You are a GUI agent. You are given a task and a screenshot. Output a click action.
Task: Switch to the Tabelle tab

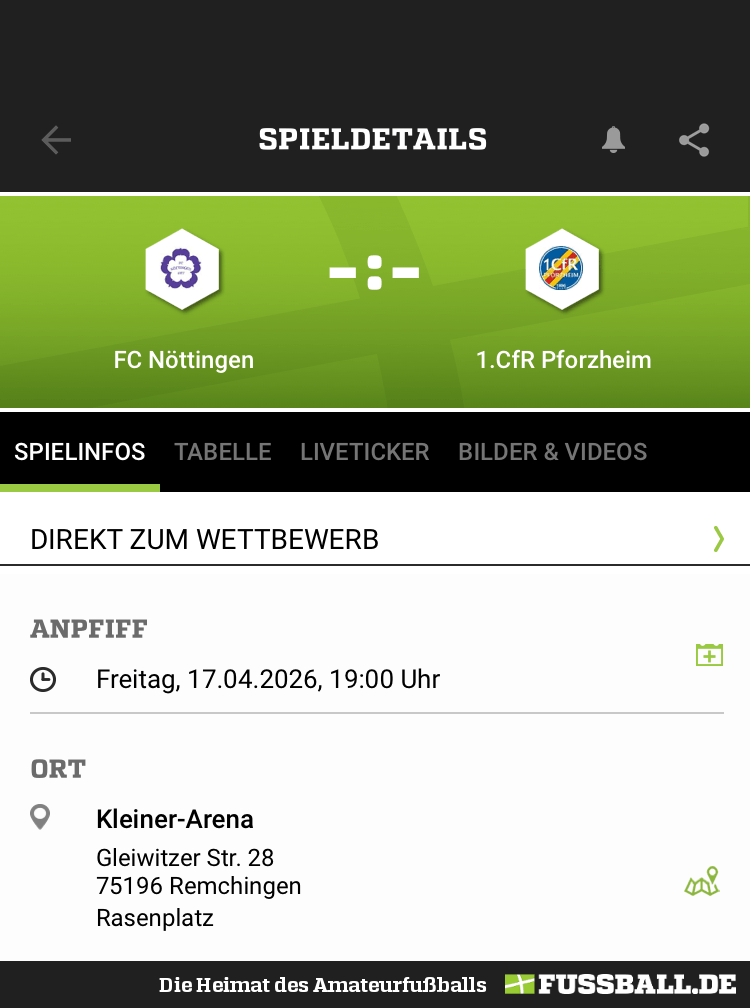click(x=222, y=452)
